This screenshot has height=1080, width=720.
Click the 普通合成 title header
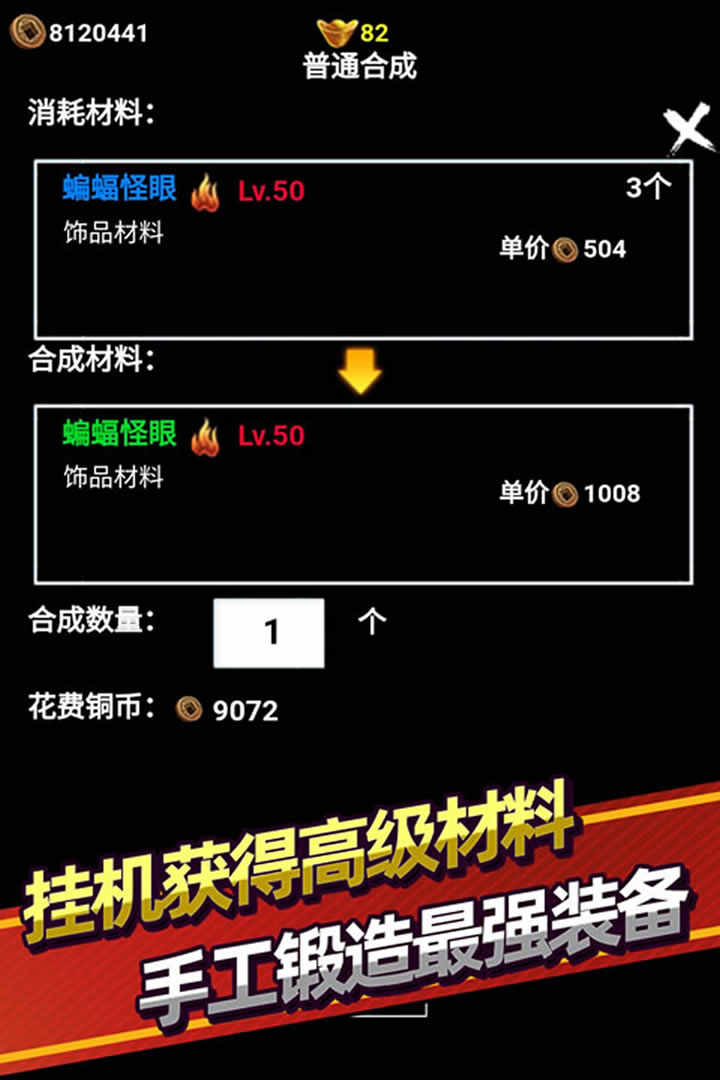point(358,66)
